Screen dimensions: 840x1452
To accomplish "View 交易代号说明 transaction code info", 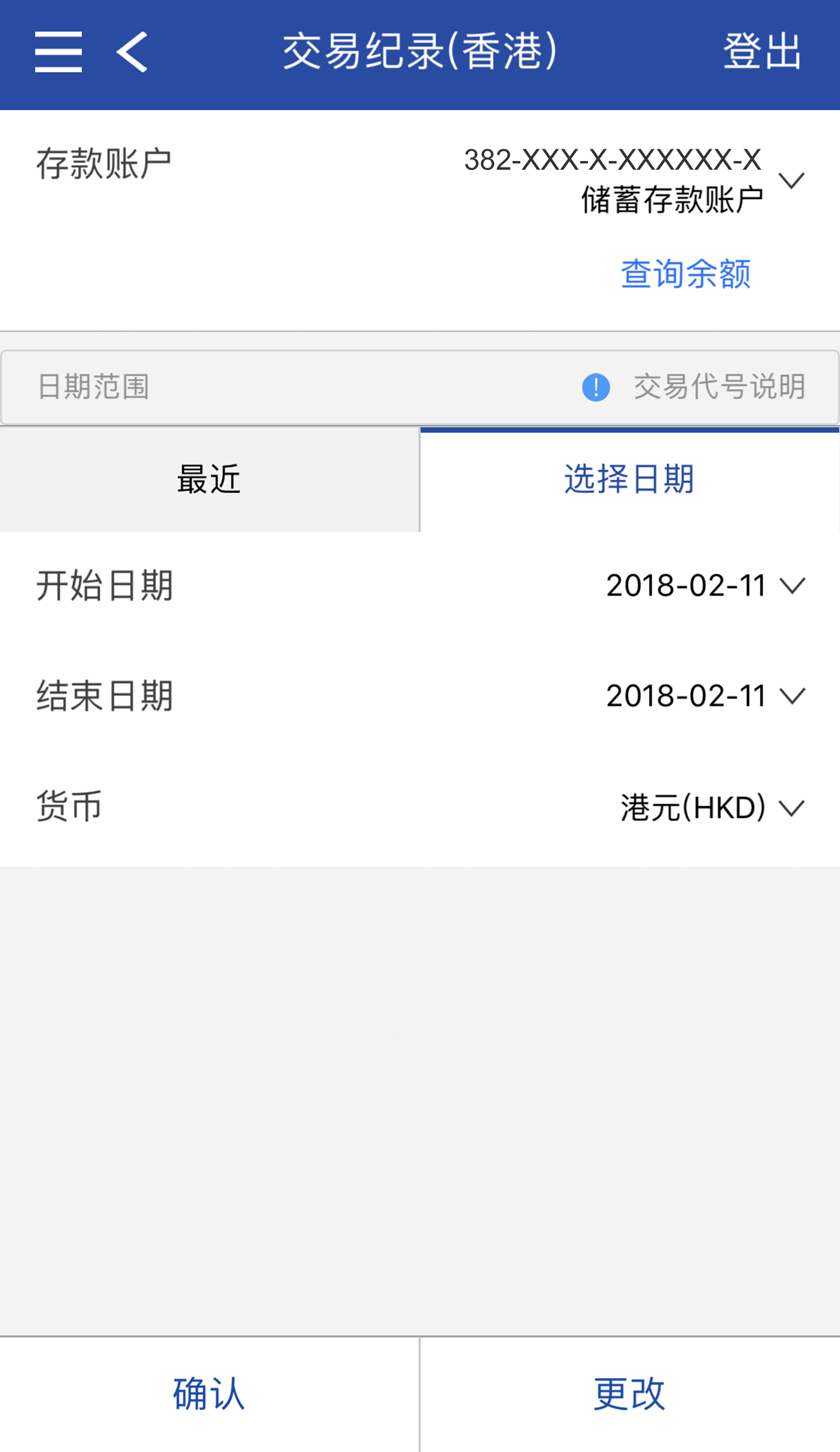I will (694, 387).
